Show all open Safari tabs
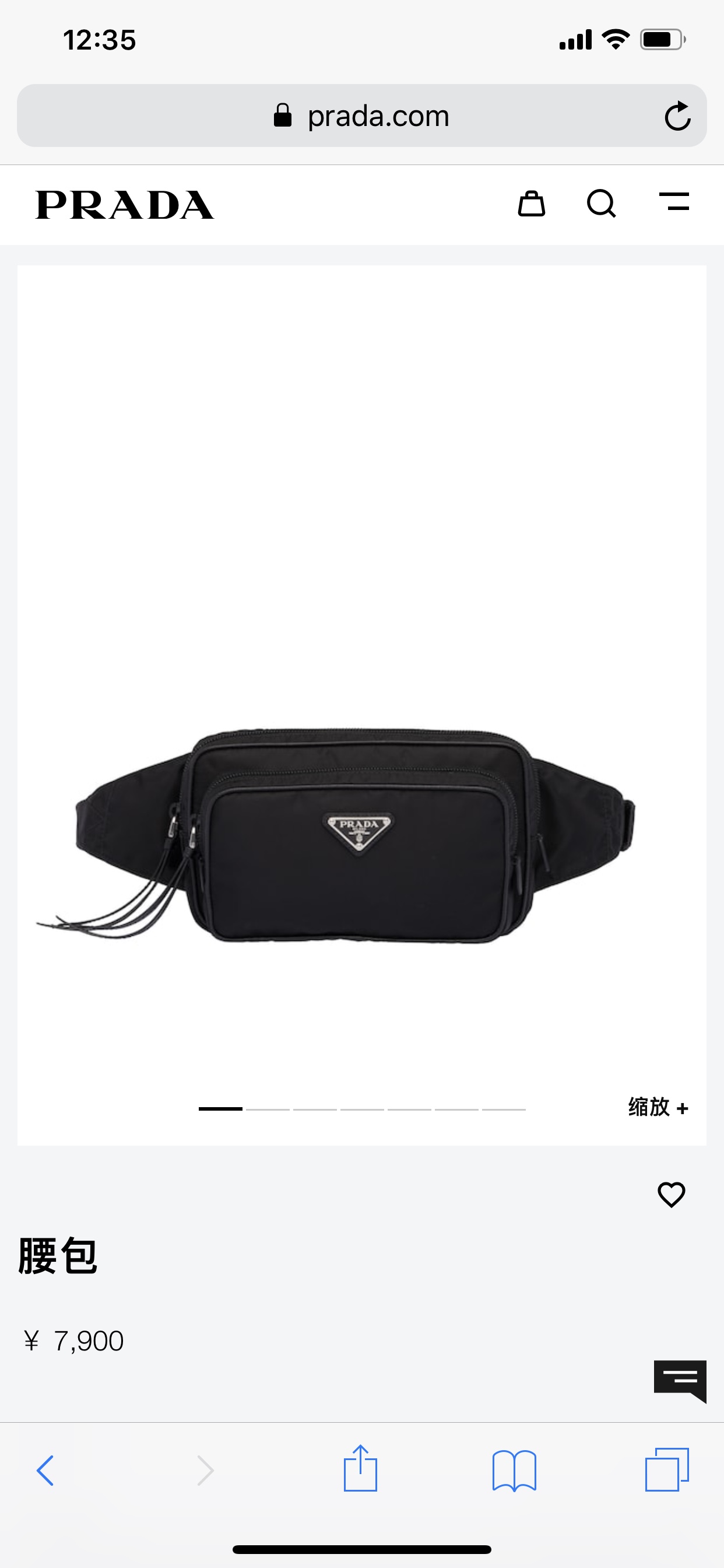The image size is (724, 1568). click(x=667, y=1470)
